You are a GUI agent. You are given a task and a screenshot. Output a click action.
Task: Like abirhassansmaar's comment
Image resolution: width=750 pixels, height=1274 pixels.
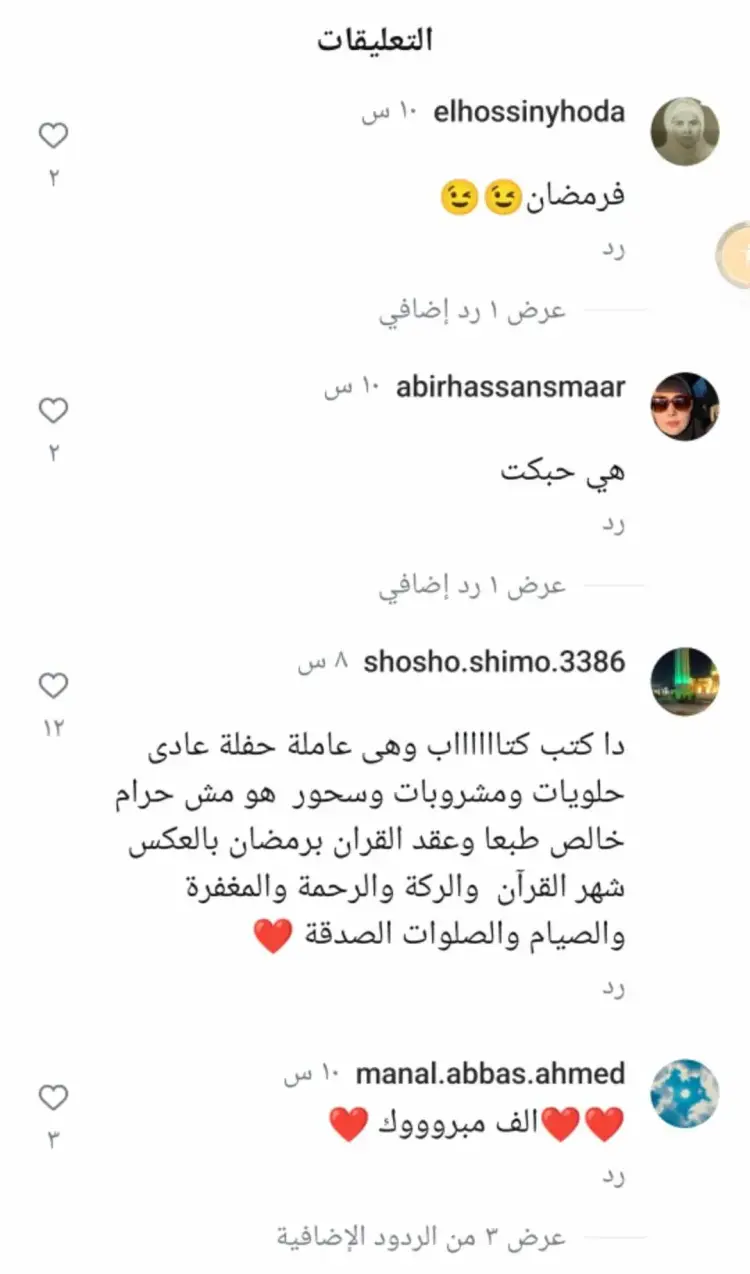click(53, 411)
